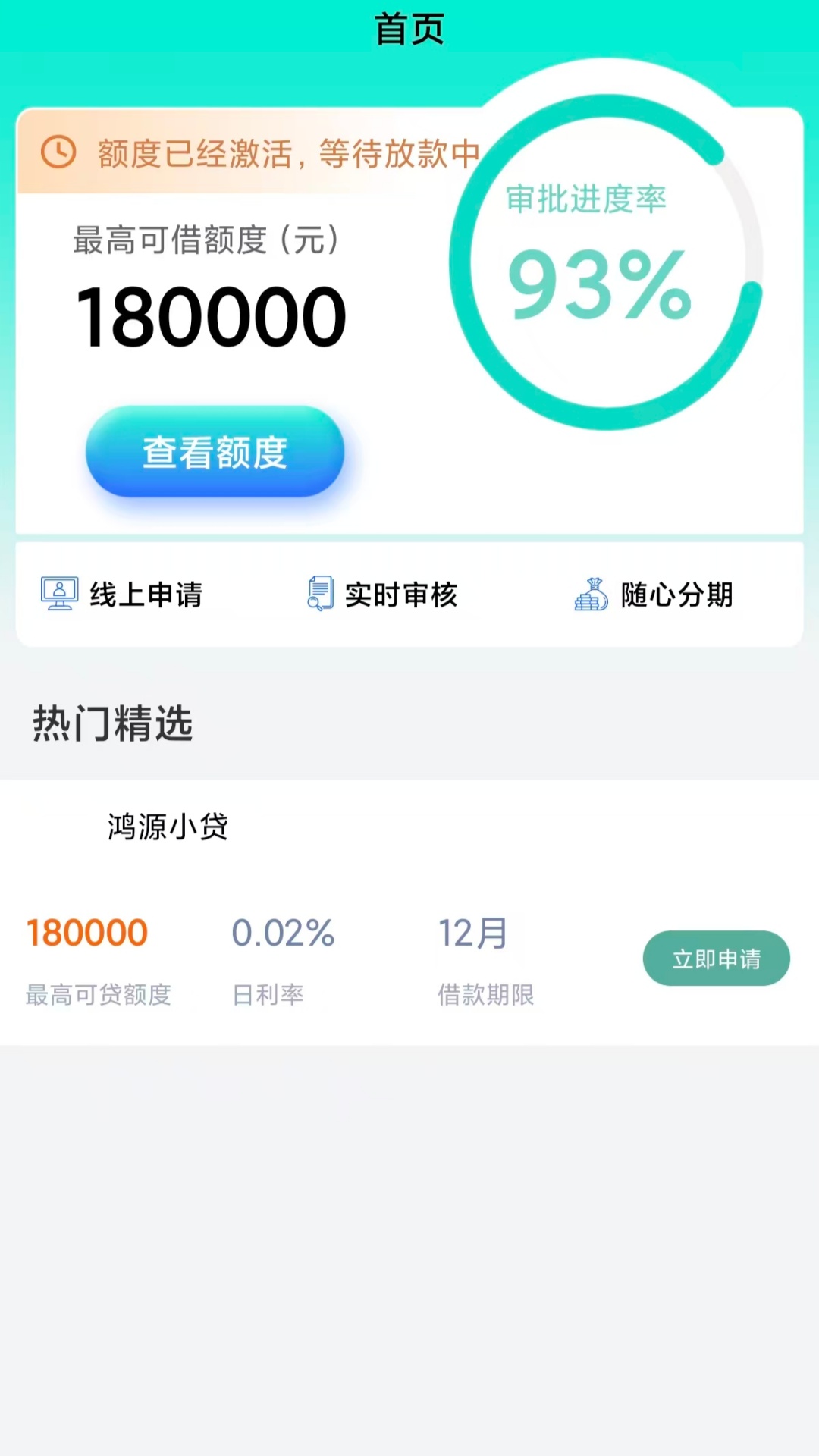Click the document icon next to 实时审核

320,594
